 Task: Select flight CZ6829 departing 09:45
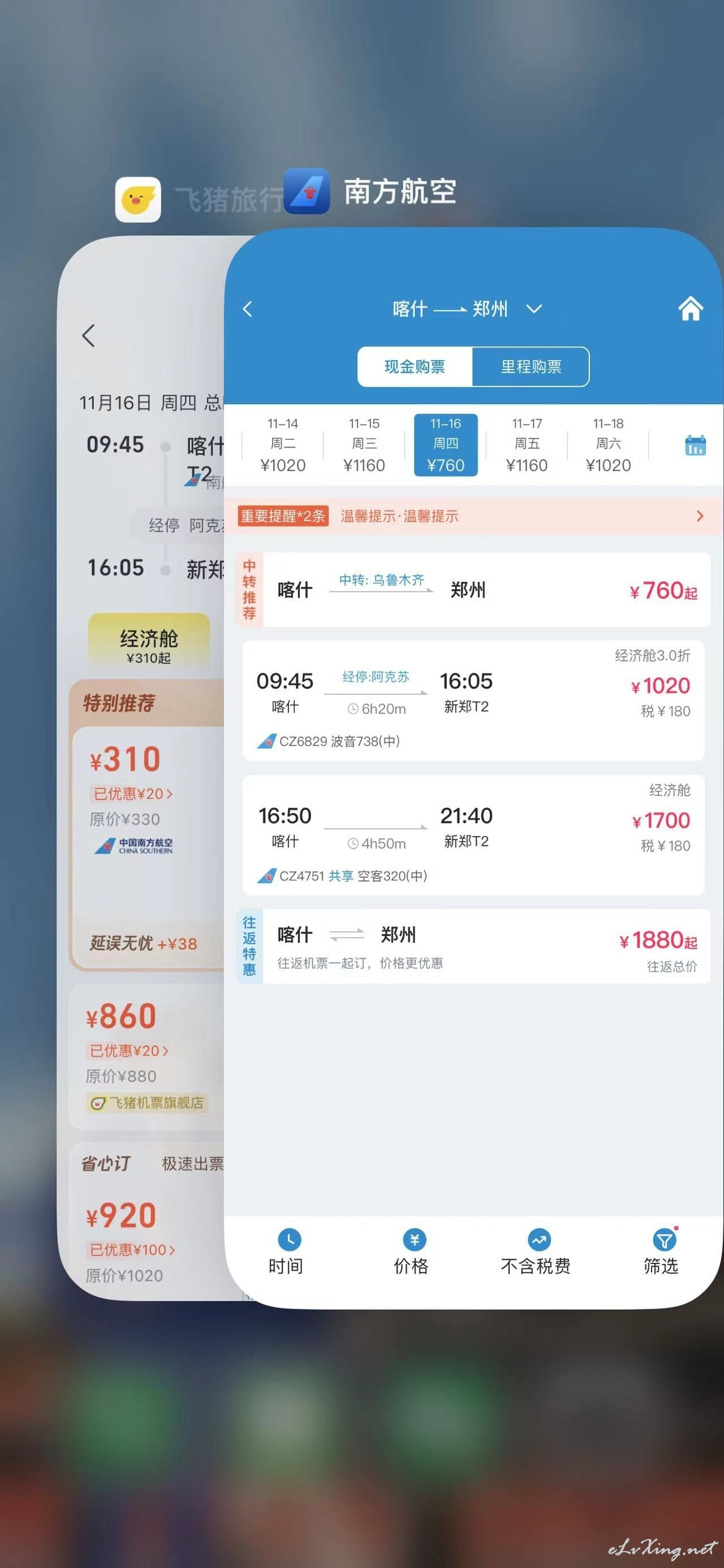pos(473,700)
